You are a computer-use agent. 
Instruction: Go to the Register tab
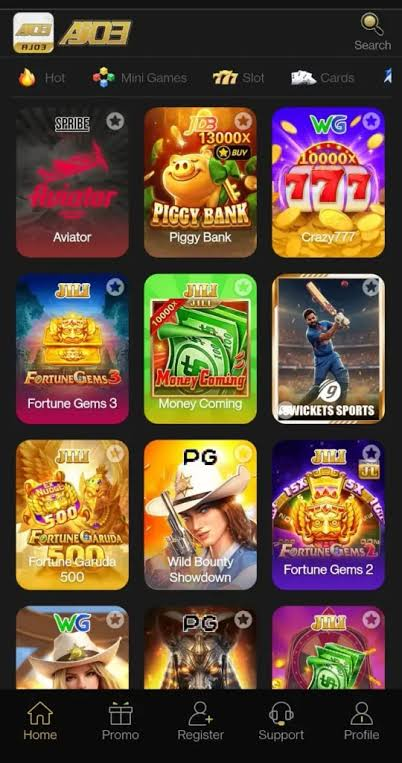click(201, 721)
